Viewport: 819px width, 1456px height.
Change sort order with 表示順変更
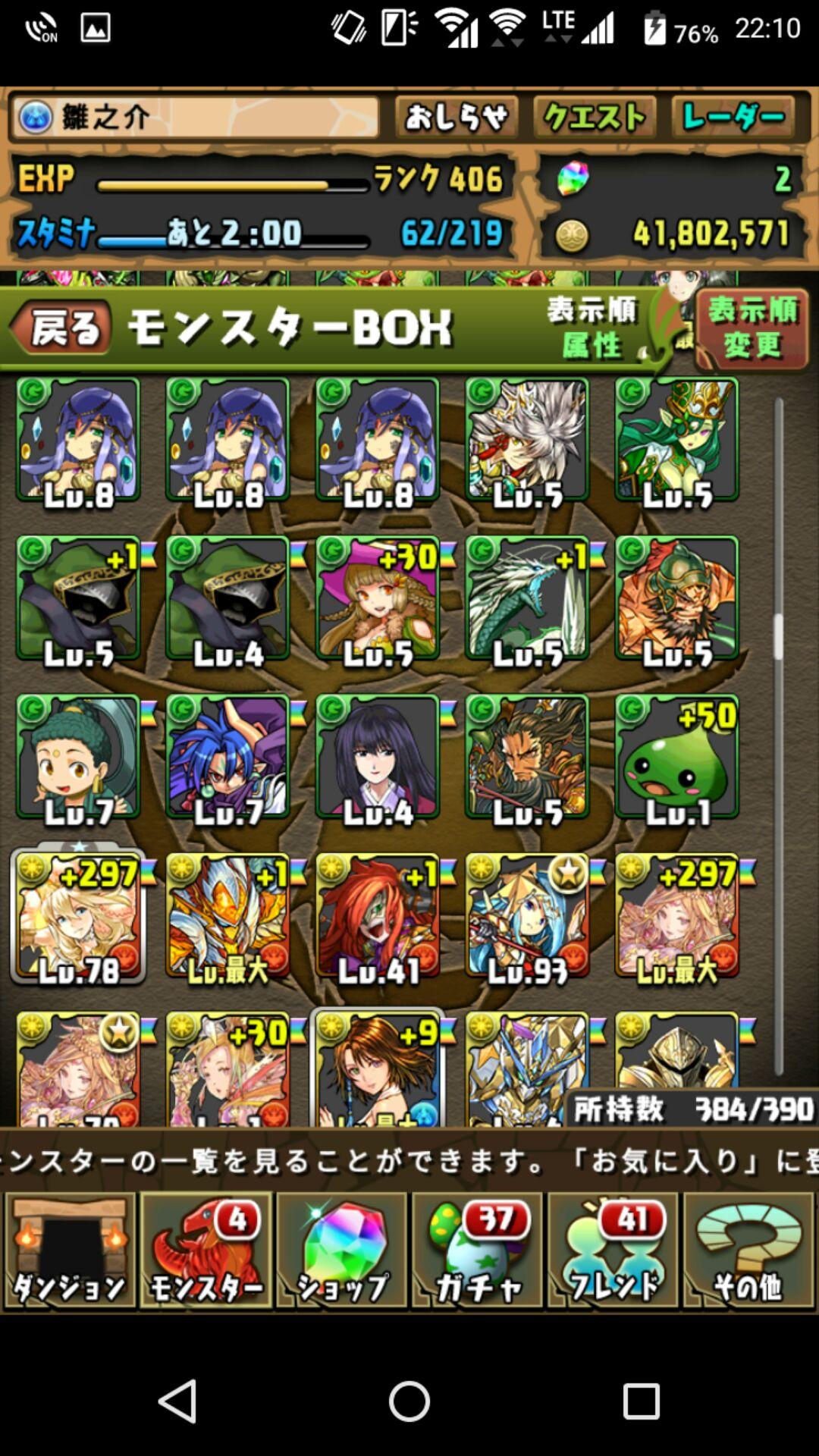click(752, 328)
